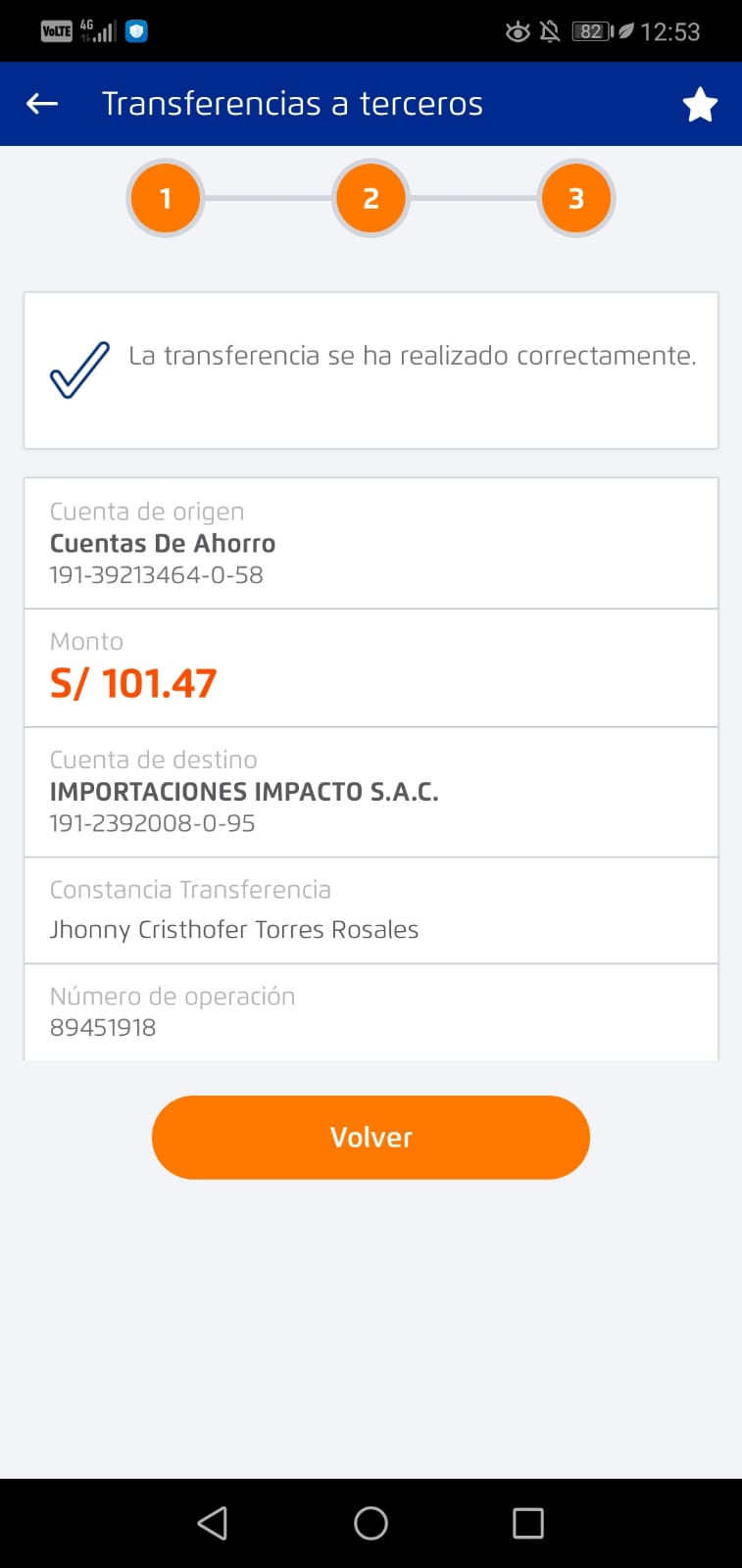Go back using the app bar arrow
Viewport: 742px width, 1568px height.
pyautogui.click(x=42, y=104)
